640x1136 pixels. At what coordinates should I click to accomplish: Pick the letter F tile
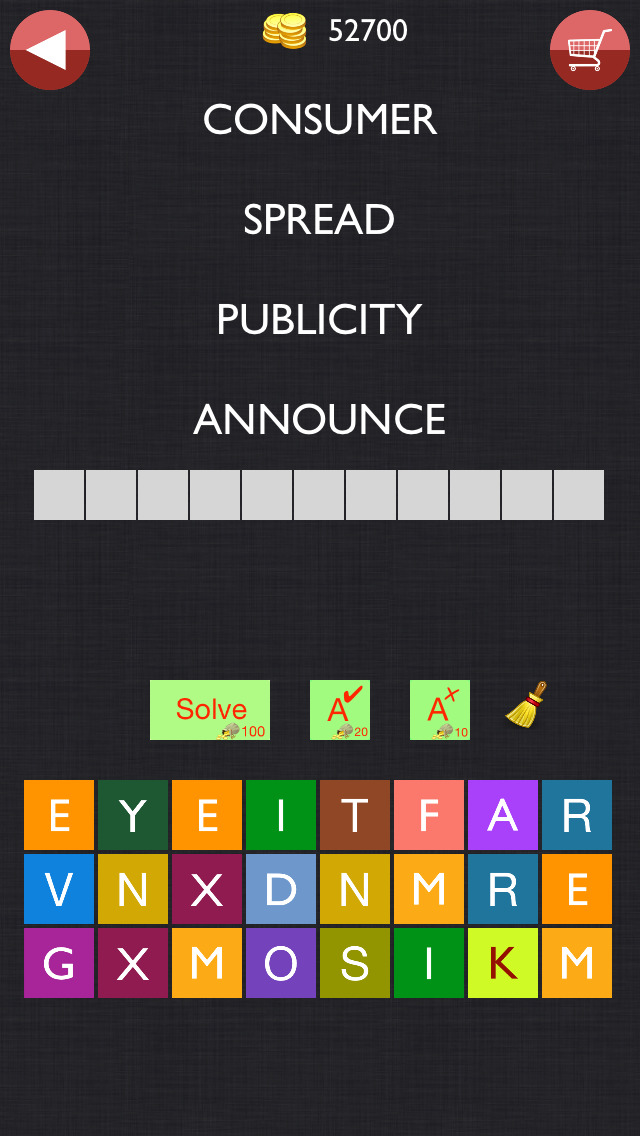pyautogui.click(x=429, y=815)
